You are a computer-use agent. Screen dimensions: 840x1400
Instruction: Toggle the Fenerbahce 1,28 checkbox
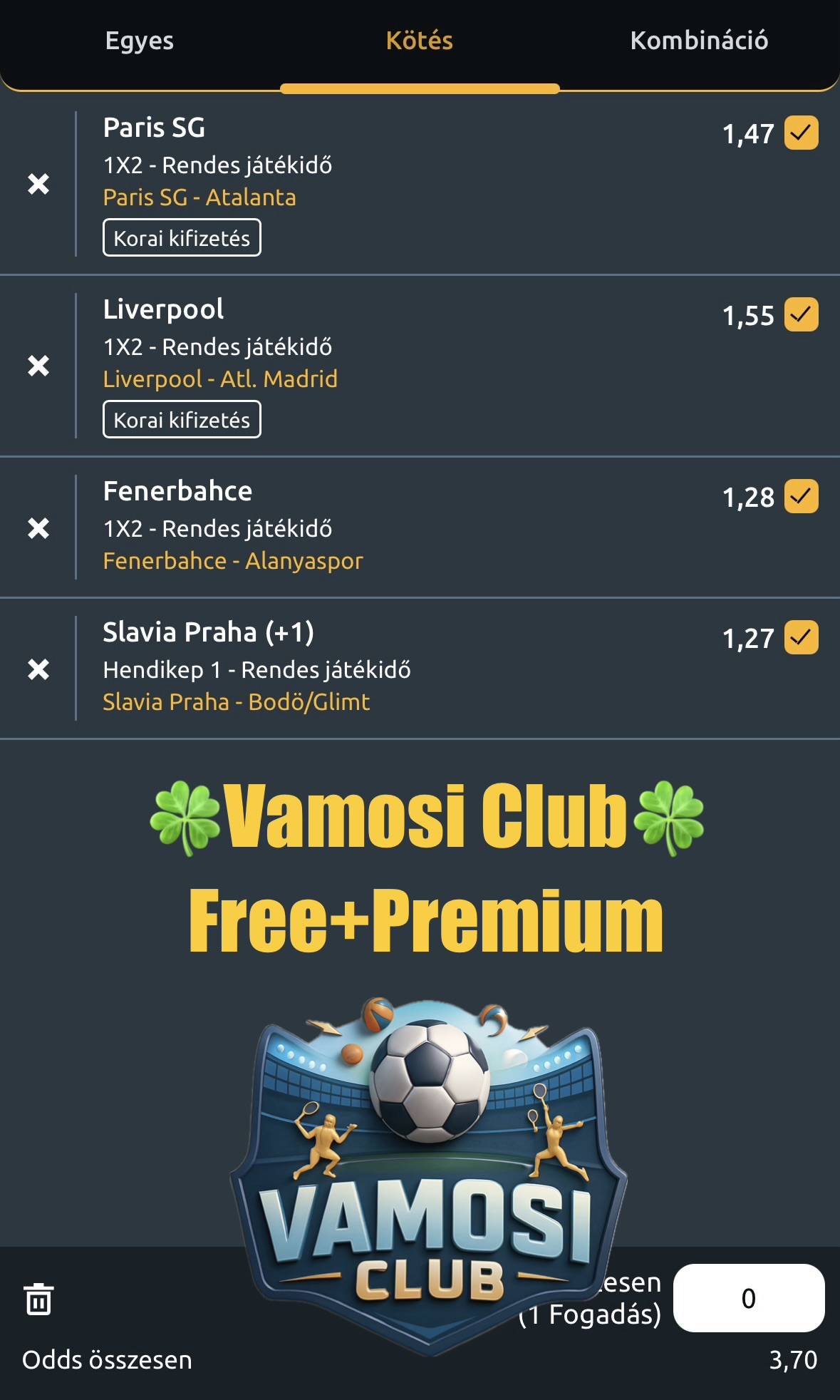point(802,497)
